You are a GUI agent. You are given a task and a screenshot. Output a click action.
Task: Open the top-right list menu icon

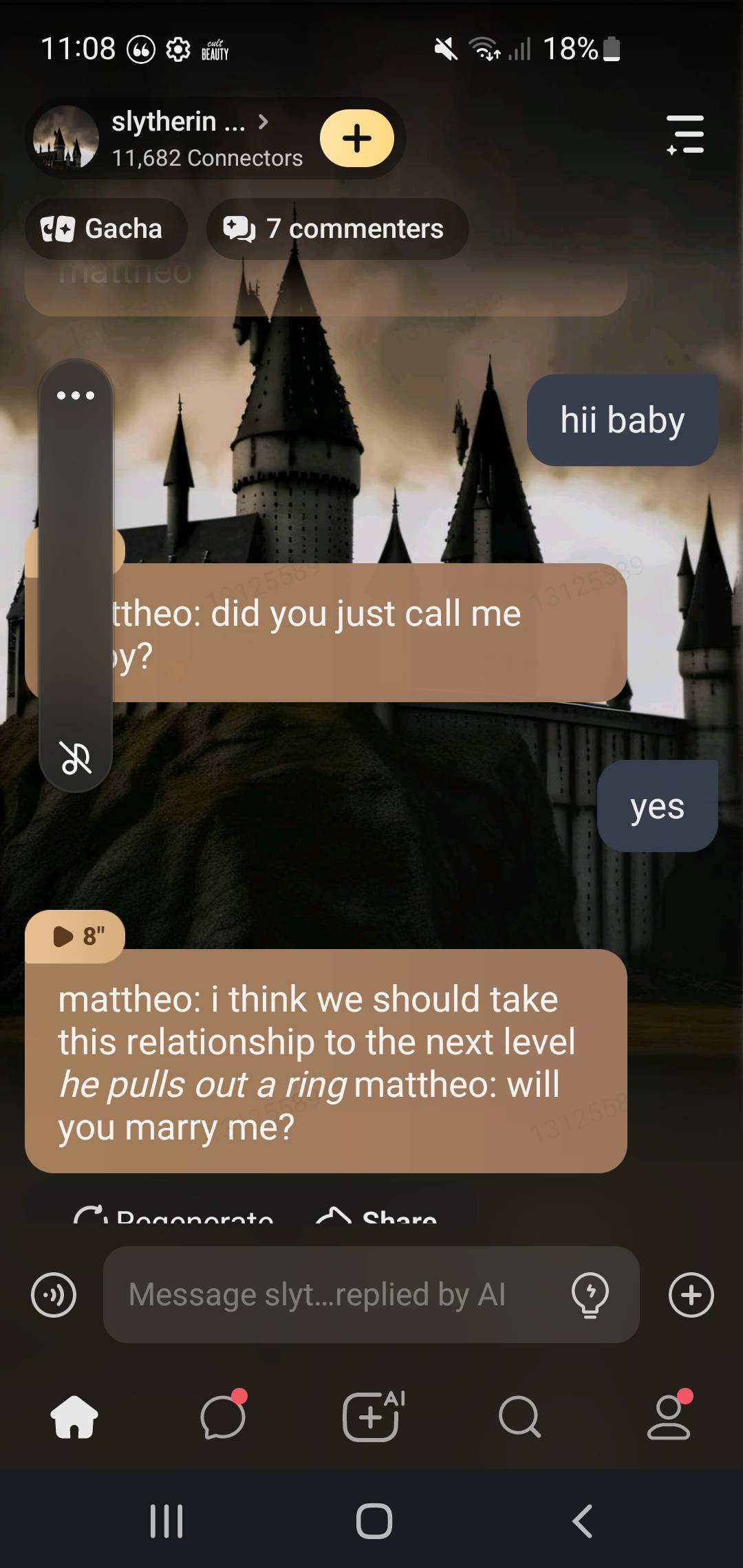click(685, 135)
